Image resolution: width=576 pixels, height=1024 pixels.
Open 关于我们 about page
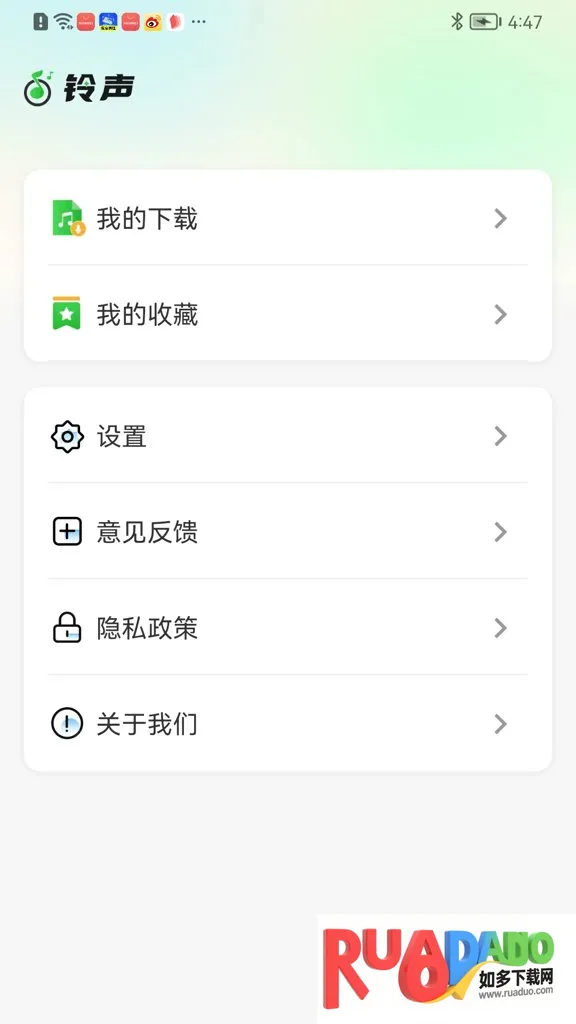[x=287, y=724]
